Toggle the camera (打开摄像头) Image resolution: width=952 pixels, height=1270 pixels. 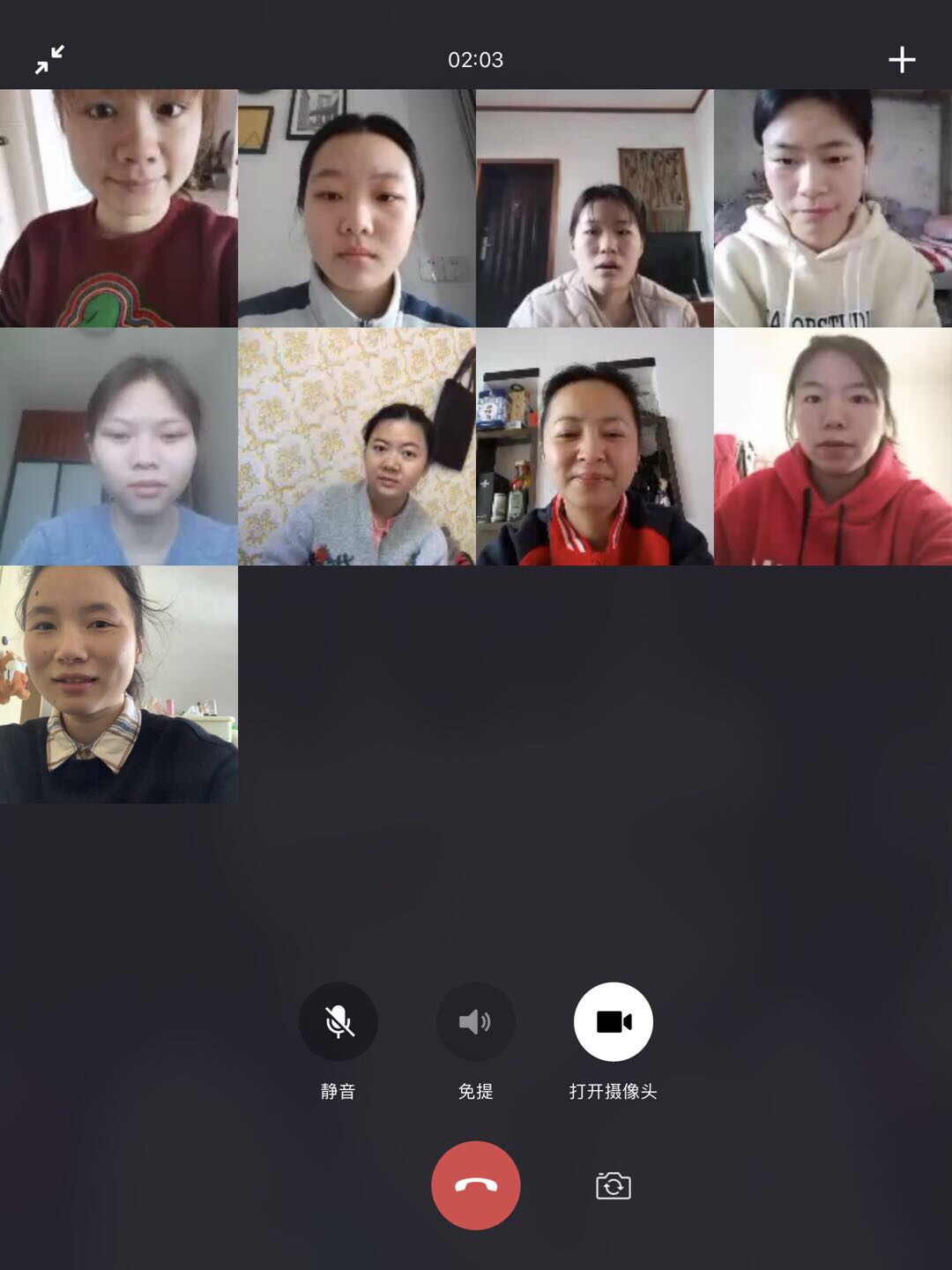[614, 1021]
